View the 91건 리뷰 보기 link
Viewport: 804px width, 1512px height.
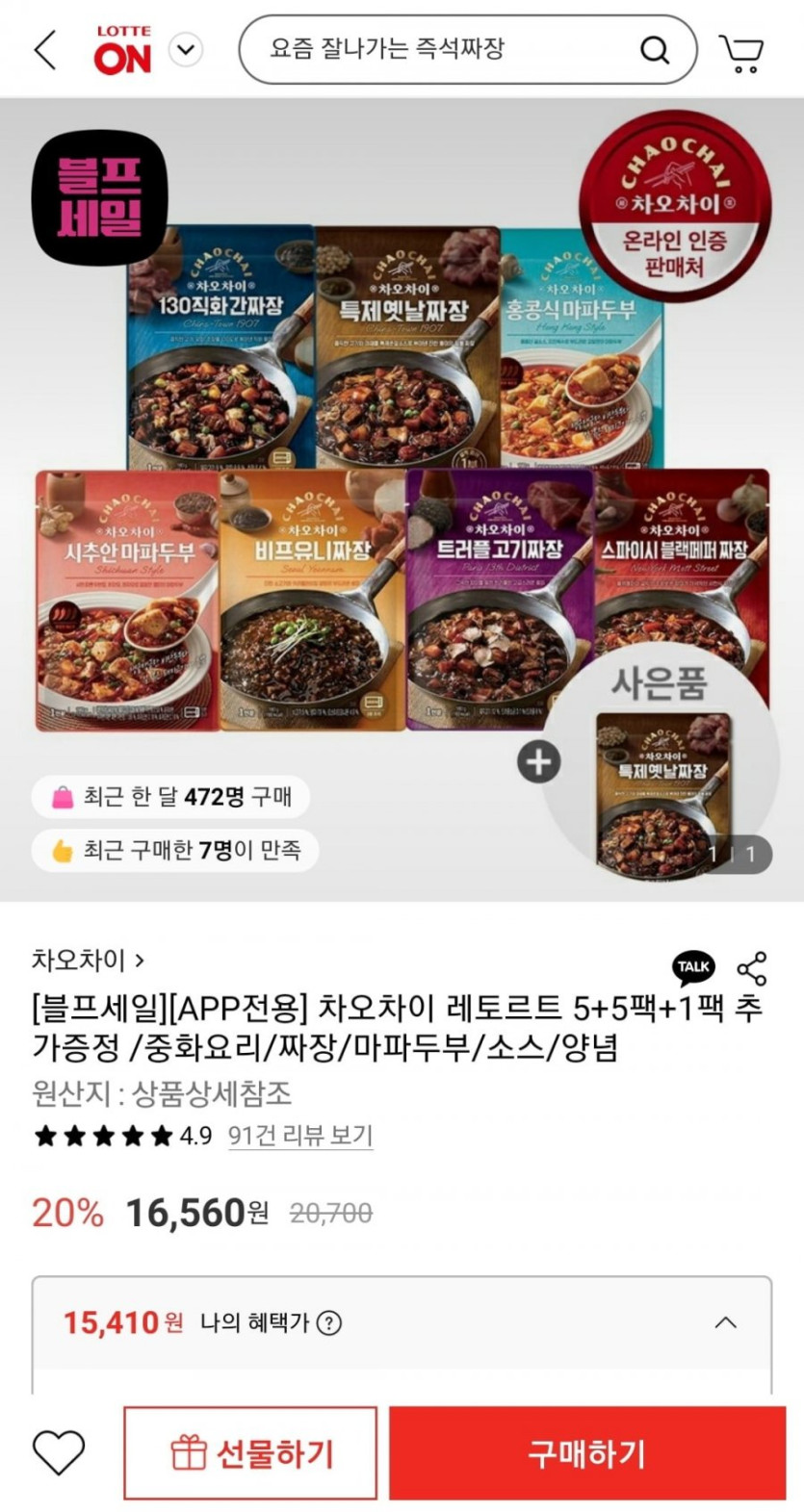[x=299, y=1136]
